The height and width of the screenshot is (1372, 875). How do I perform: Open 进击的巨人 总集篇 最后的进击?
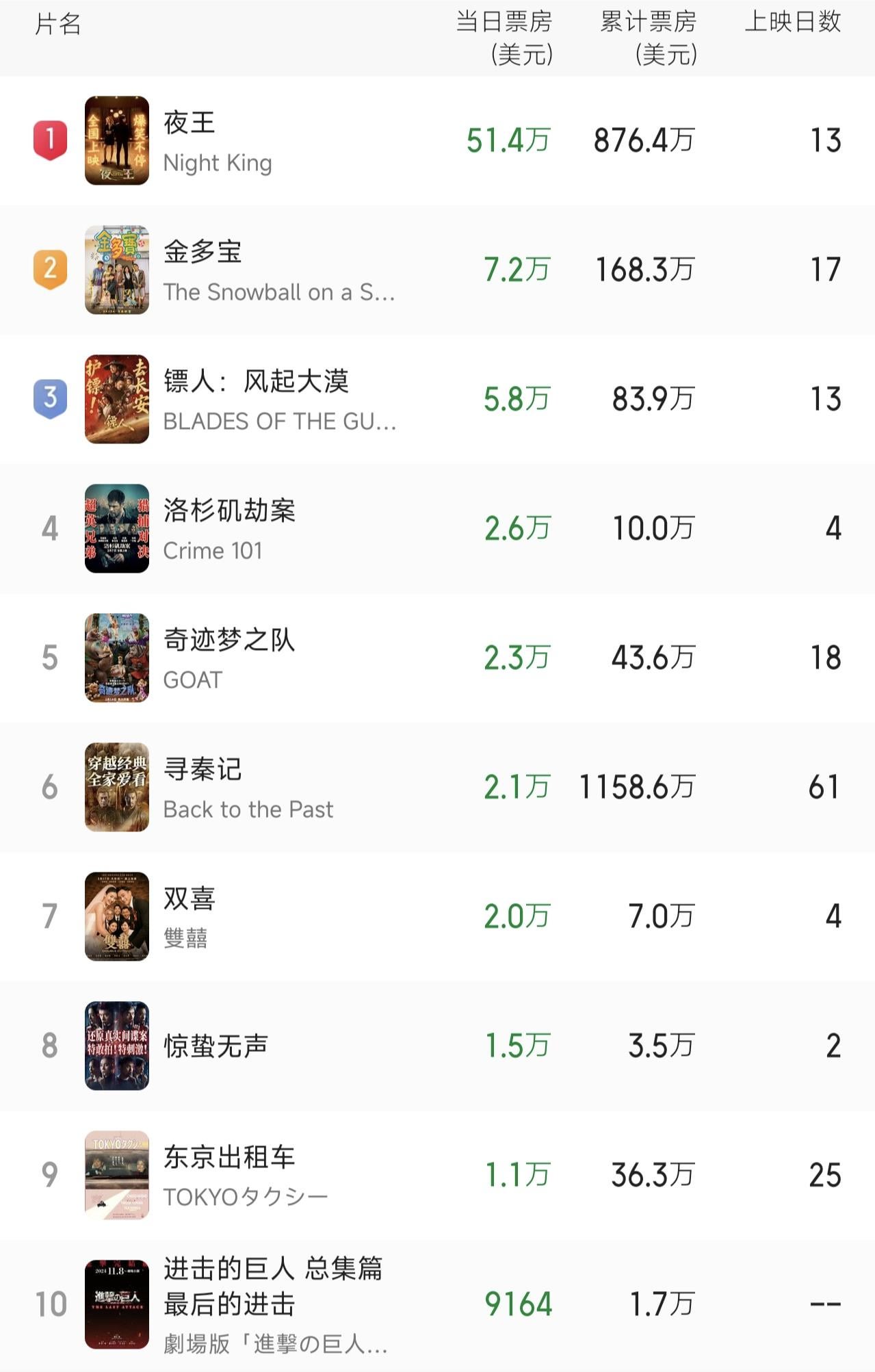click(272, 1286)
